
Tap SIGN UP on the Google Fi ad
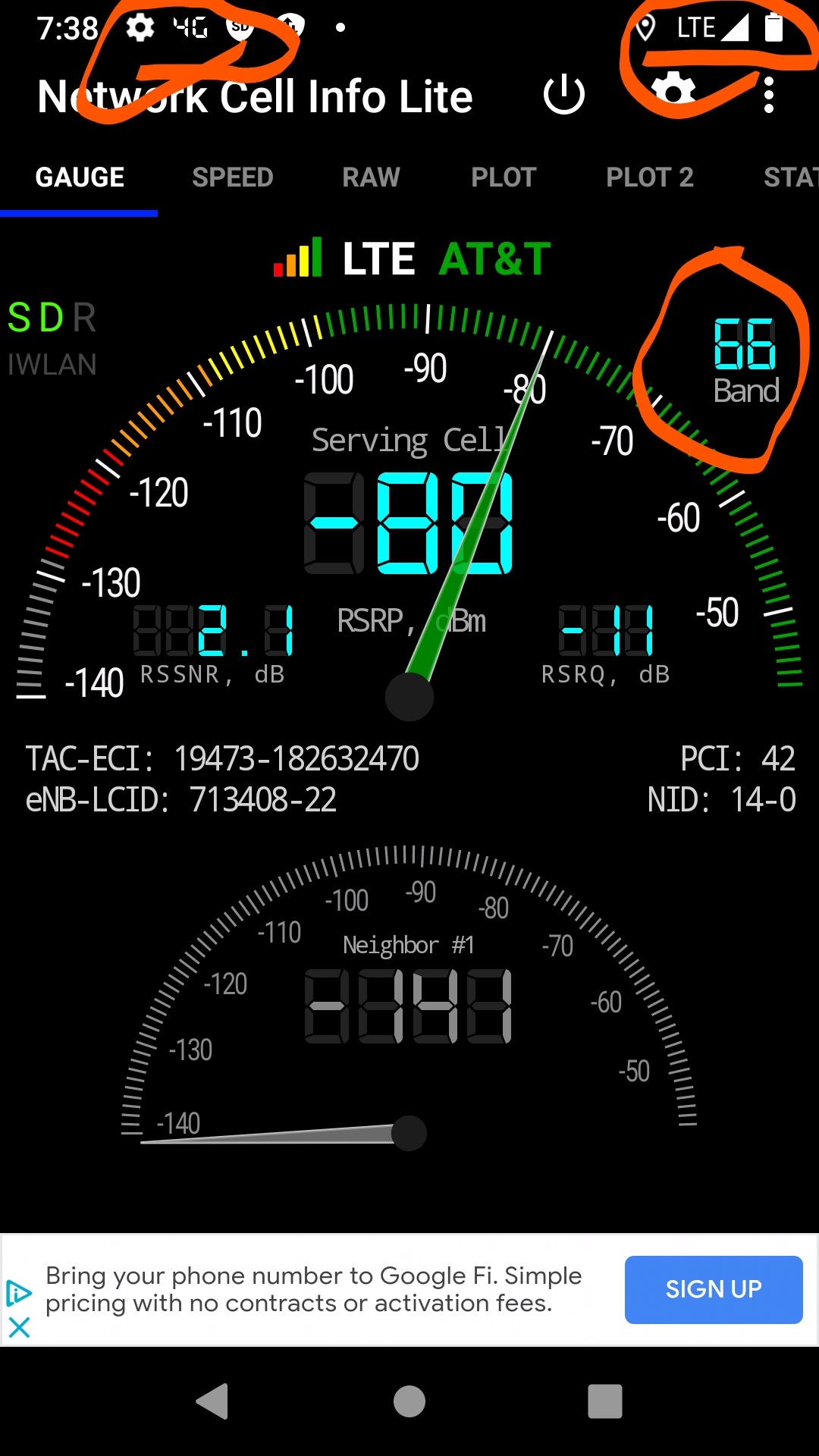coord(714,1289)
